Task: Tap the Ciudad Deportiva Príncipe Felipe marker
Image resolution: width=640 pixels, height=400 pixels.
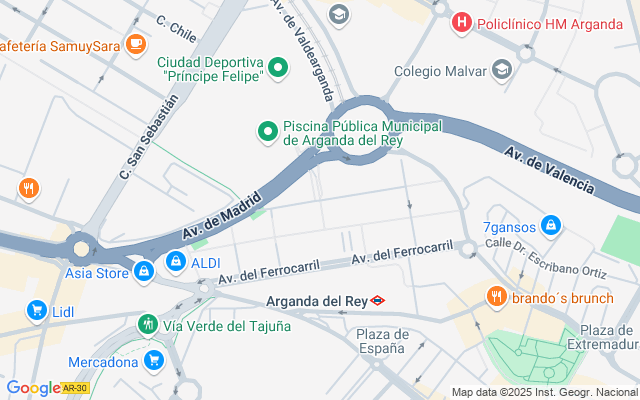Action: (278, 68)
